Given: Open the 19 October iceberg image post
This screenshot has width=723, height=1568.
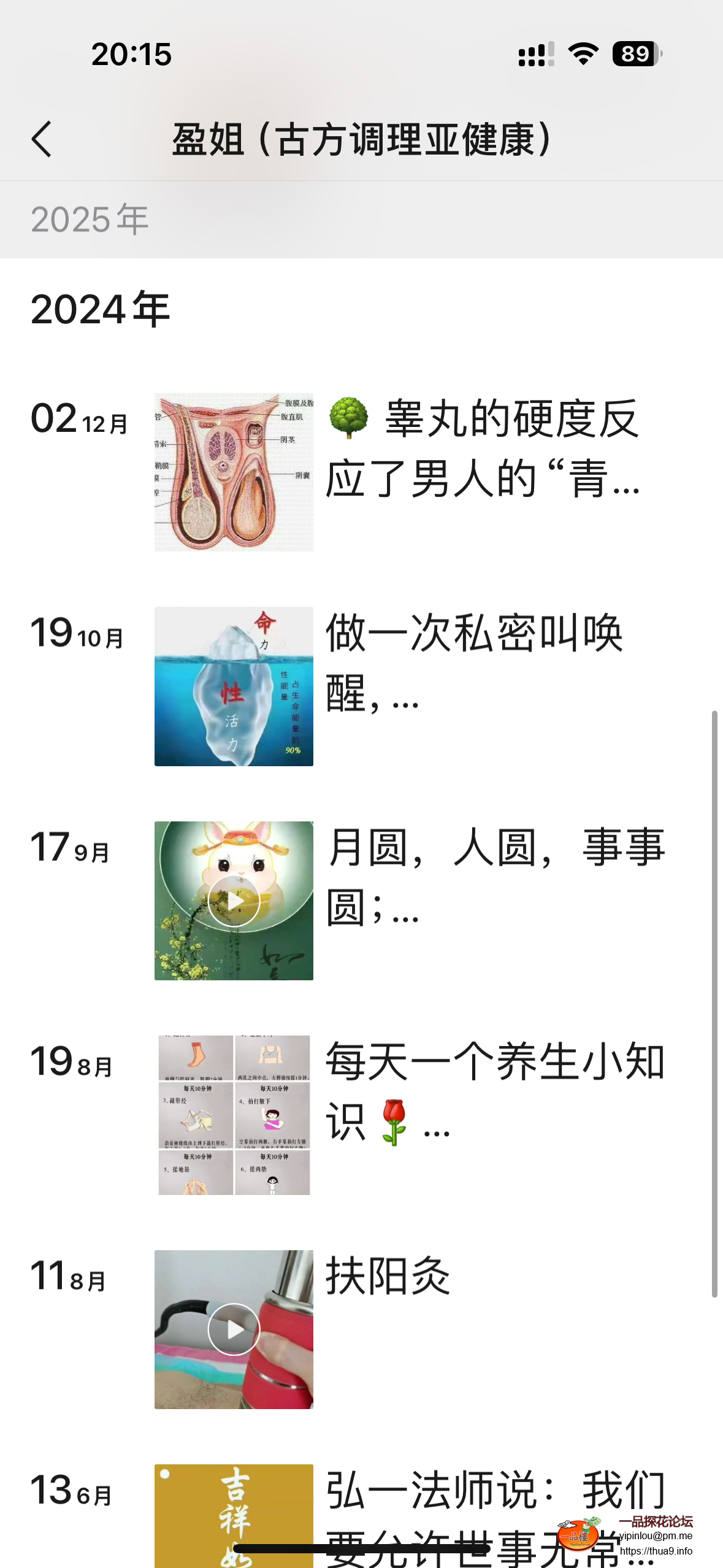Looking at the screenshot, I should [234, 686].
